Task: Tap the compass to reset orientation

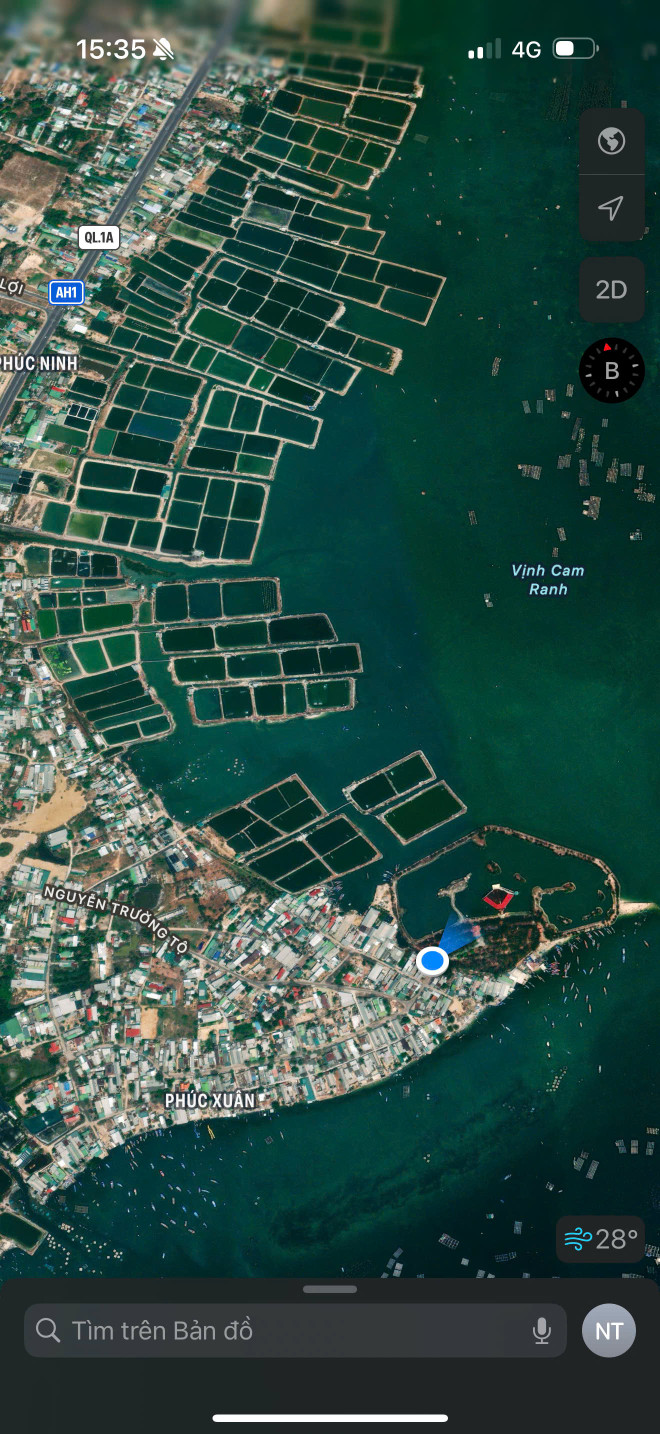Action: 612,371
